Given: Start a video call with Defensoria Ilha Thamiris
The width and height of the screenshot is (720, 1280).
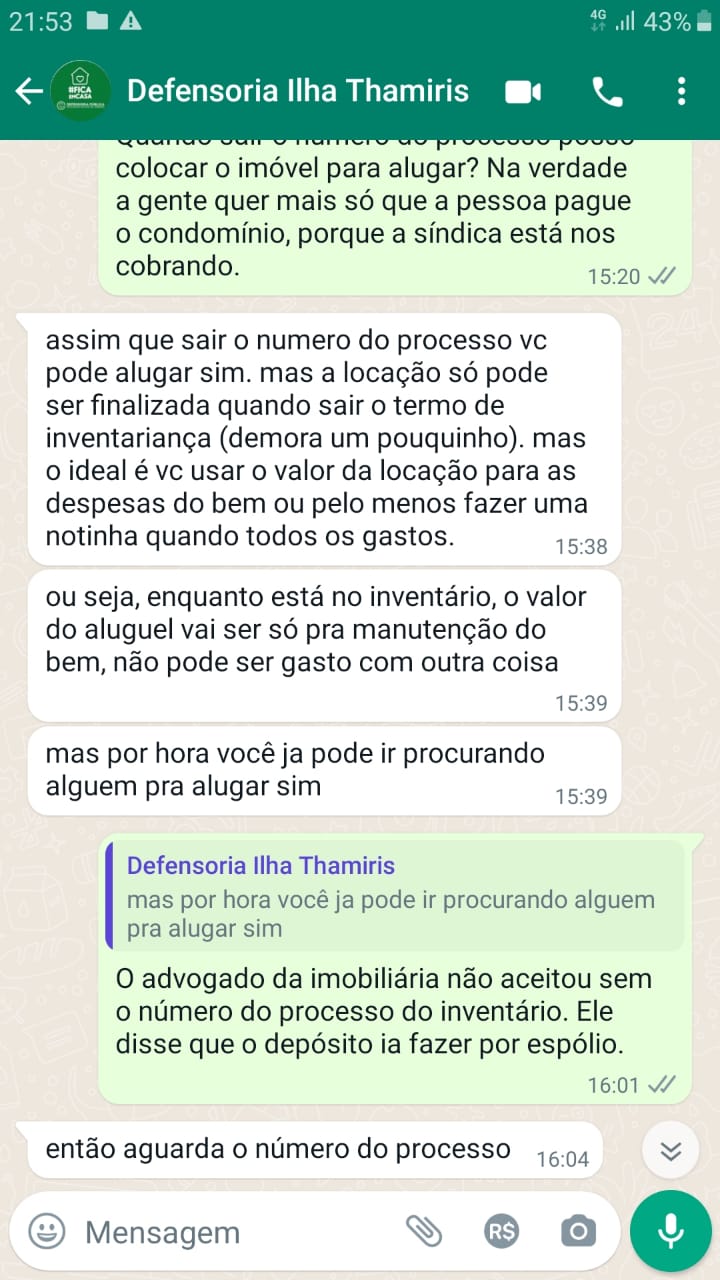Looking at the screenshot, I should [x=523, y=92].
